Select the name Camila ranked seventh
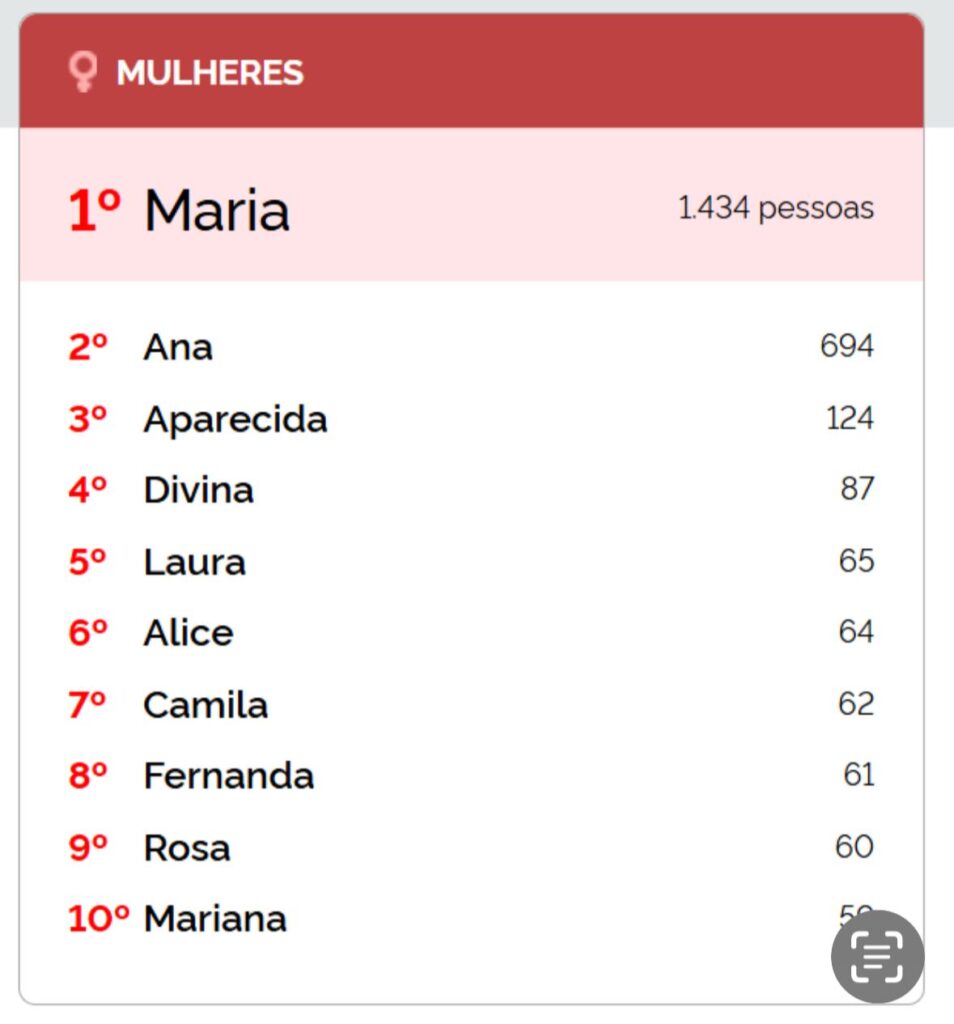 (206, 705)
